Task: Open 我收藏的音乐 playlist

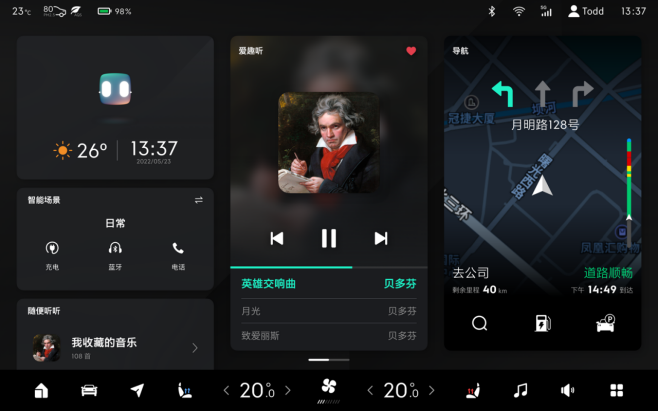Action: point(115,347)
